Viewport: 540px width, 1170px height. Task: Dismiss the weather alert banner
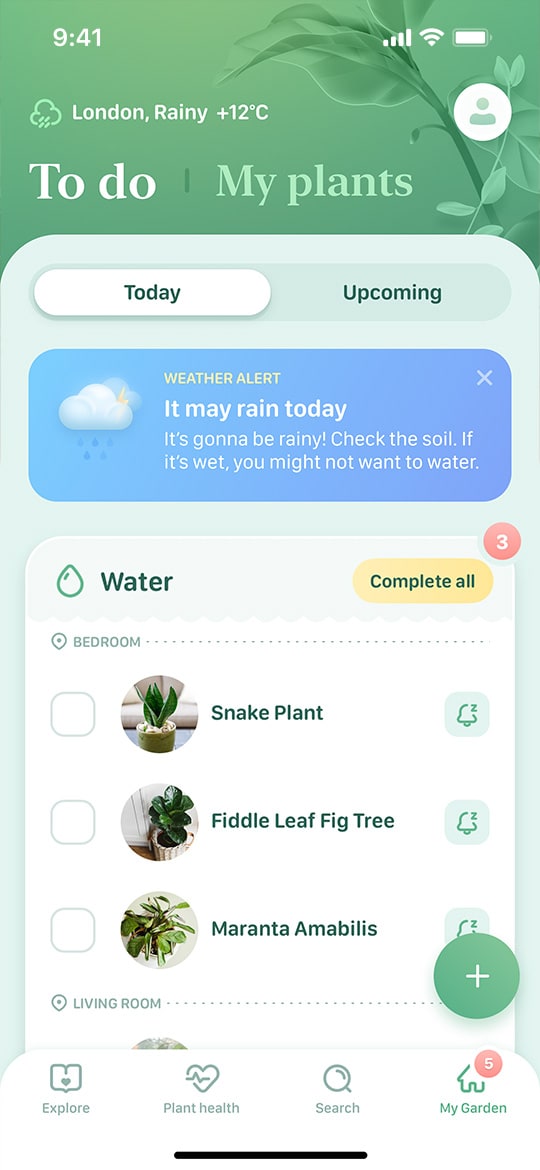(x=485, y=378)
